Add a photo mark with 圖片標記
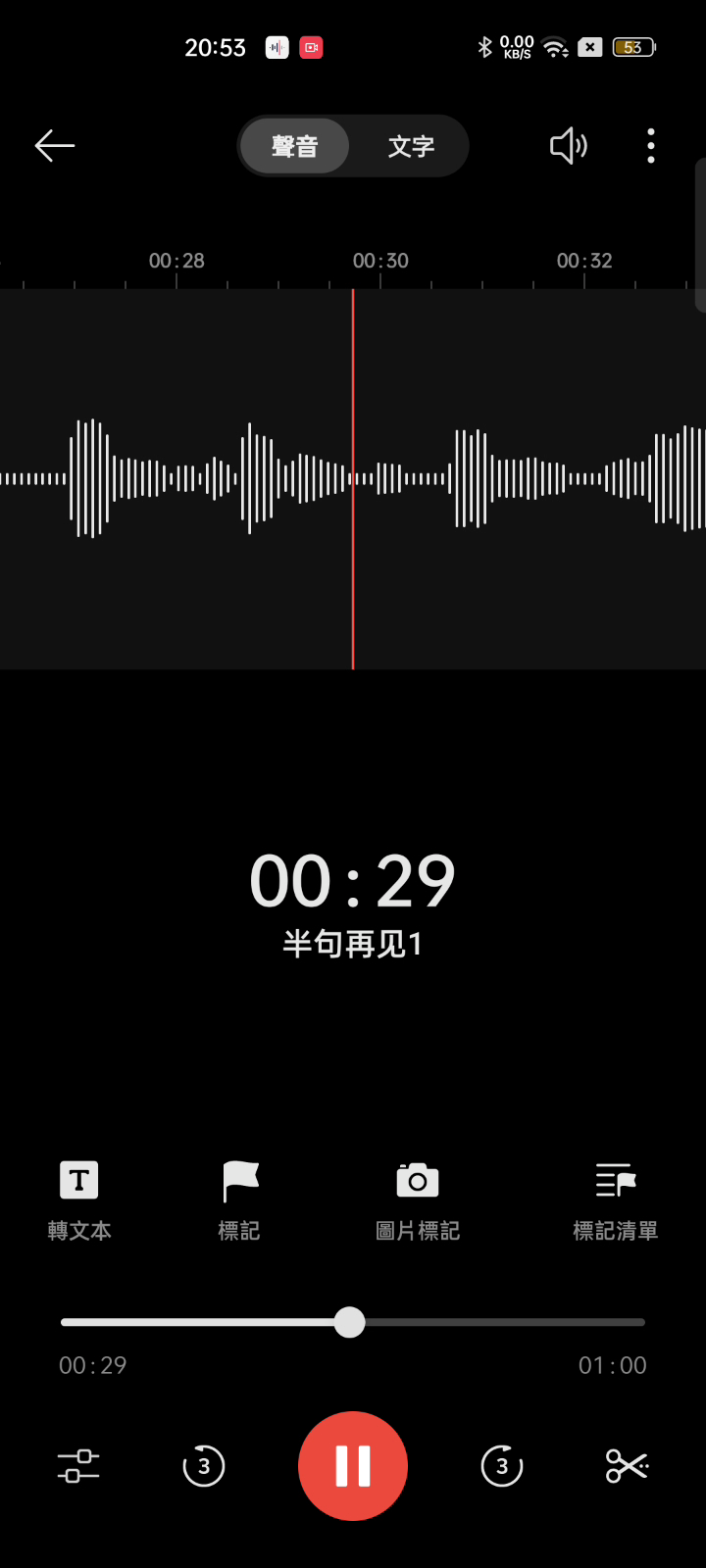 click(x=418, y=1201)
